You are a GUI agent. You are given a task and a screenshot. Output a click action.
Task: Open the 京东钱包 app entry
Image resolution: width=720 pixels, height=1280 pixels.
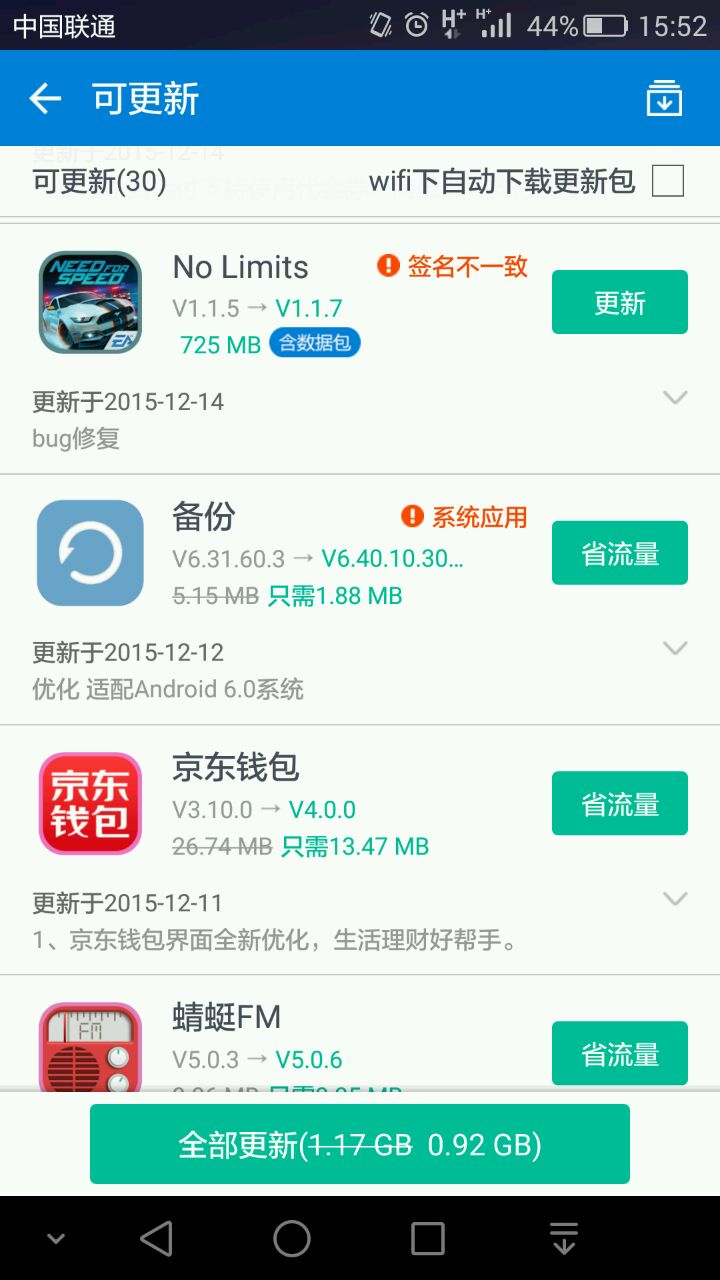click(x=235, y=768)
